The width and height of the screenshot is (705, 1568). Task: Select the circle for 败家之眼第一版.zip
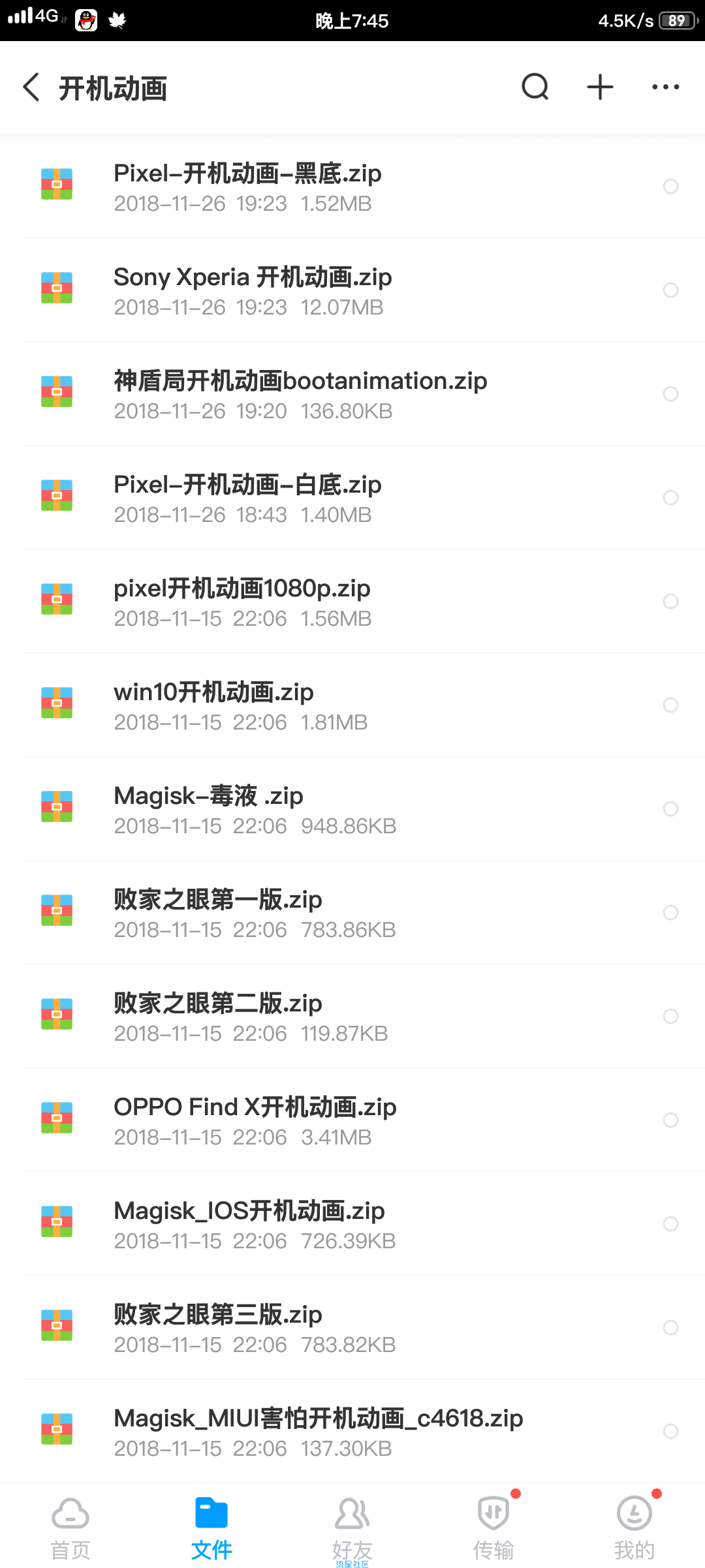click(x=670, y=912)
